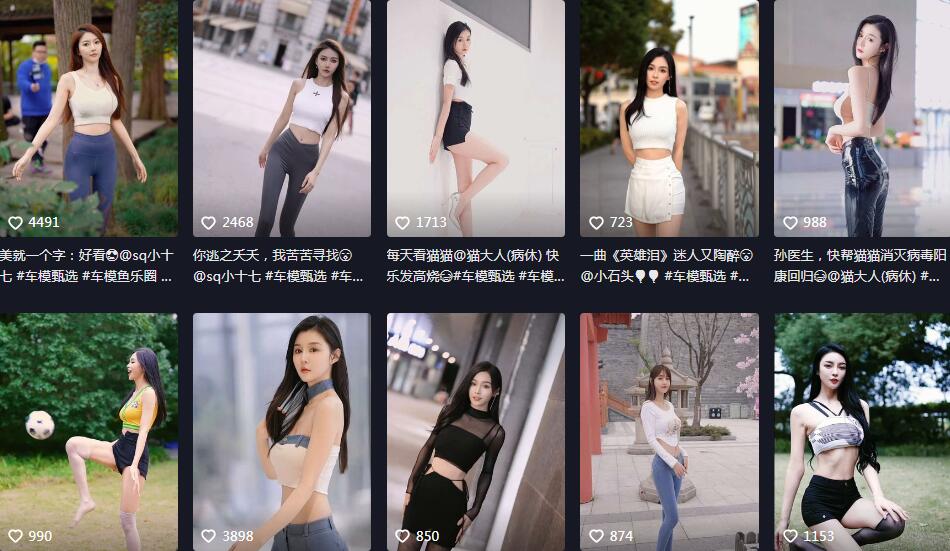
Task: Open the video with 850 likes
Action: 475,430
